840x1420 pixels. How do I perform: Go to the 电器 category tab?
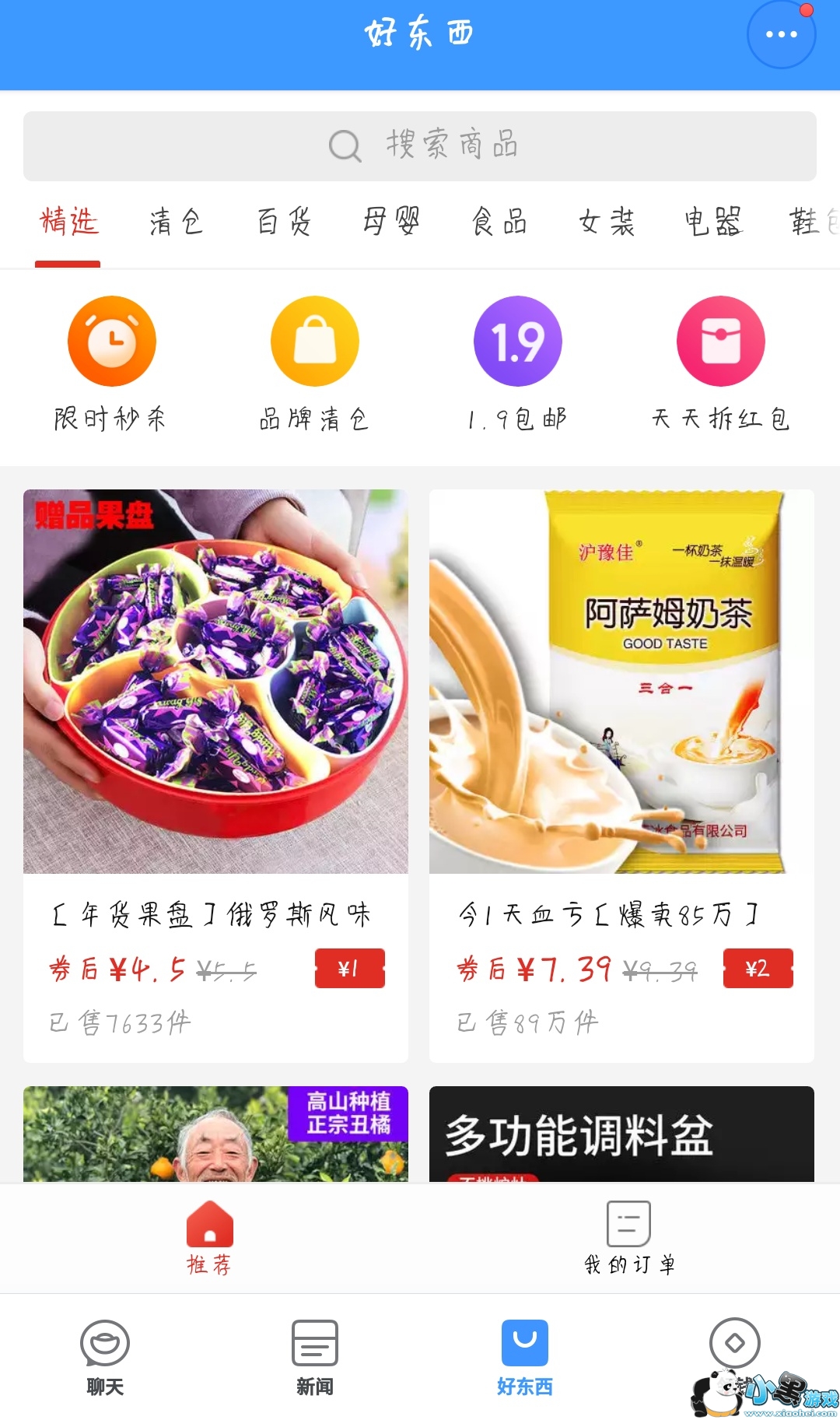coord(713,222)
